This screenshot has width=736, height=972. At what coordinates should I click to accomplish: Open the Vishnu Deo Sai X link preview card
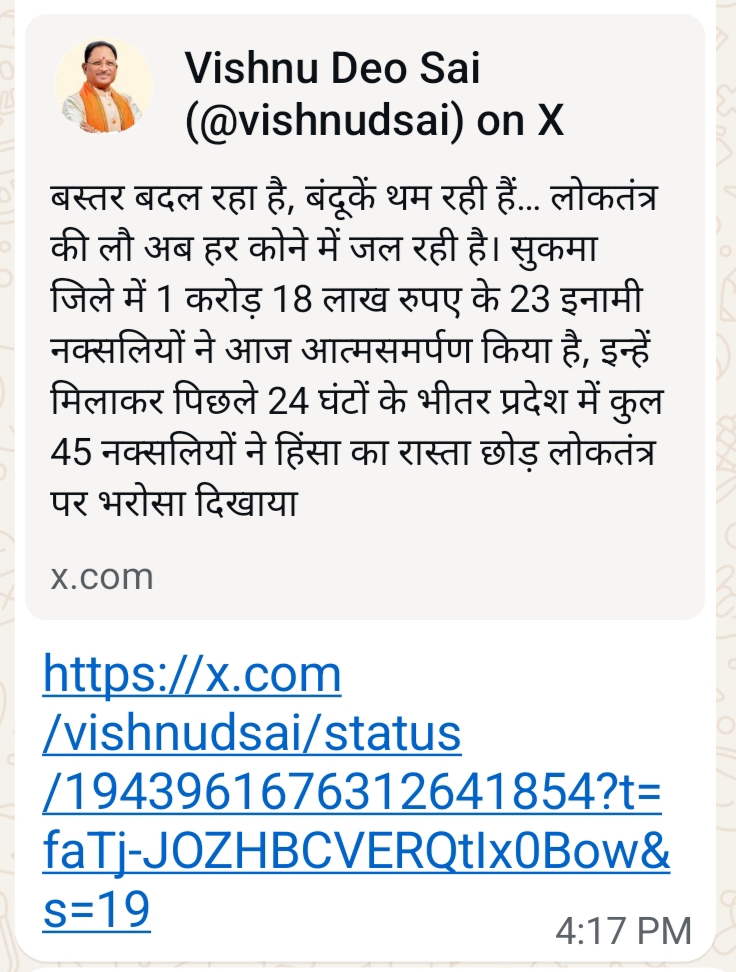point(364,320)
